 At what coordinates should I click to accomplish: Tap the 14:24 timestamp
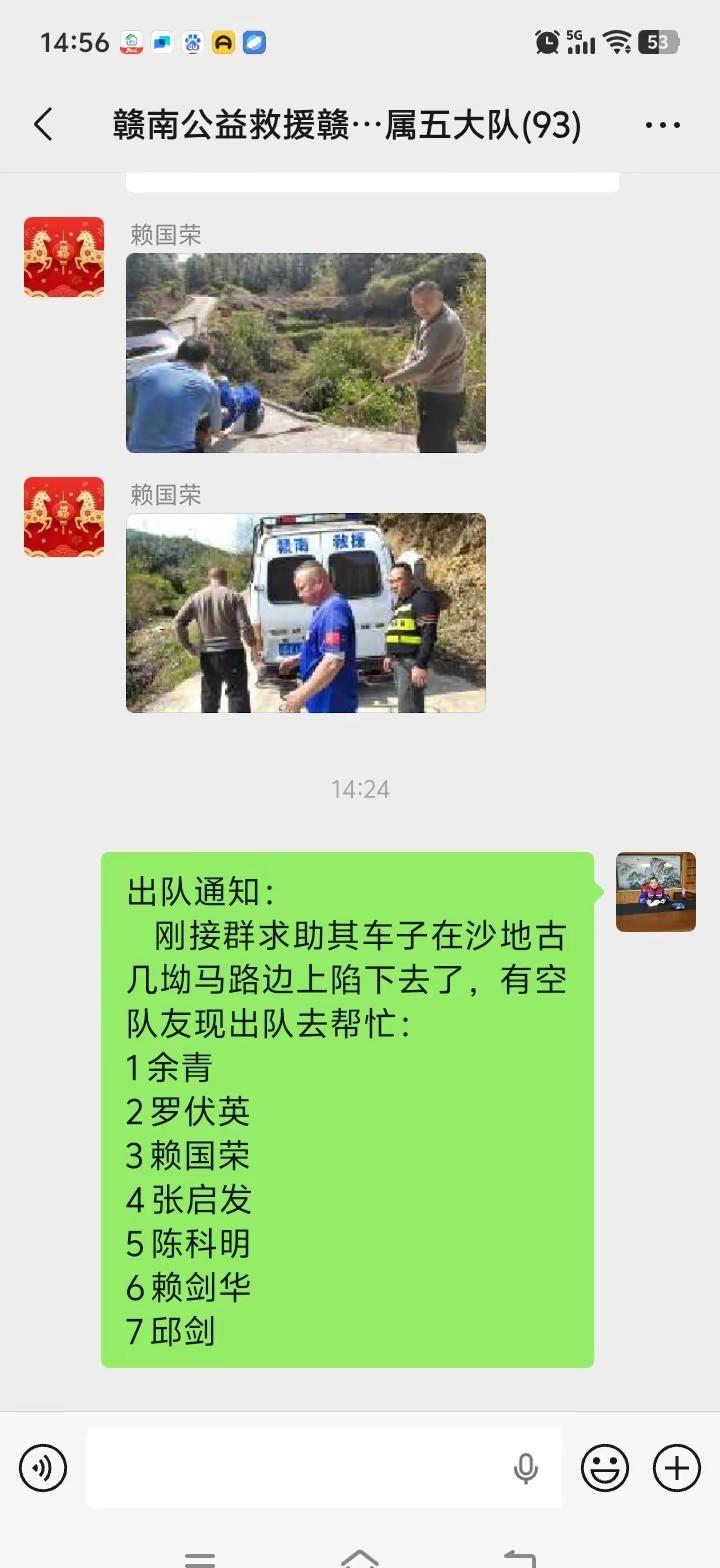pyautogui.click(x=360, y=789)
